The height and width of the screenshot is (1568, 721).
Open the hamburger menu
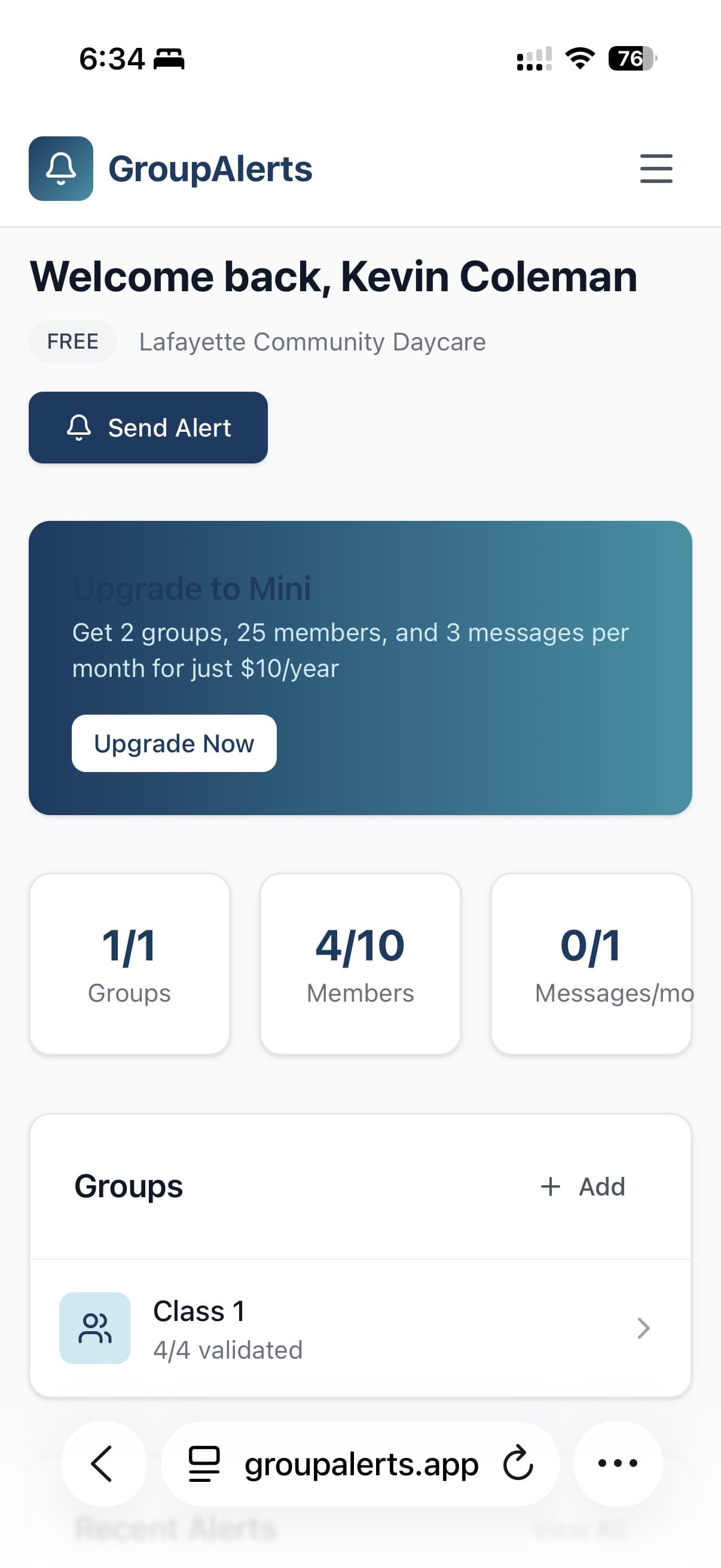coord(655,169)
